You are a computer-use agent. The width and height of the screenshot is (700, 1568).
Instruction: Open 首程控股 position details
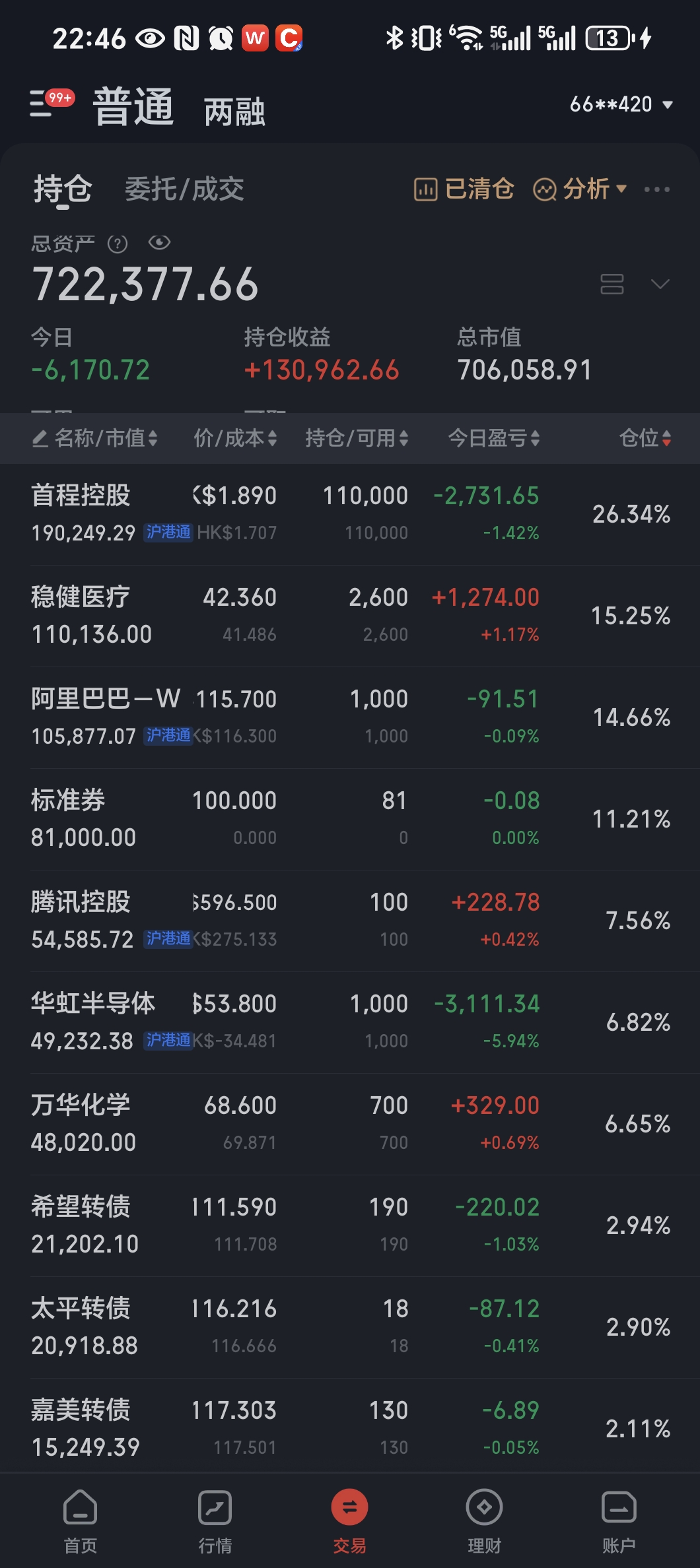click(x=350, y=514)
